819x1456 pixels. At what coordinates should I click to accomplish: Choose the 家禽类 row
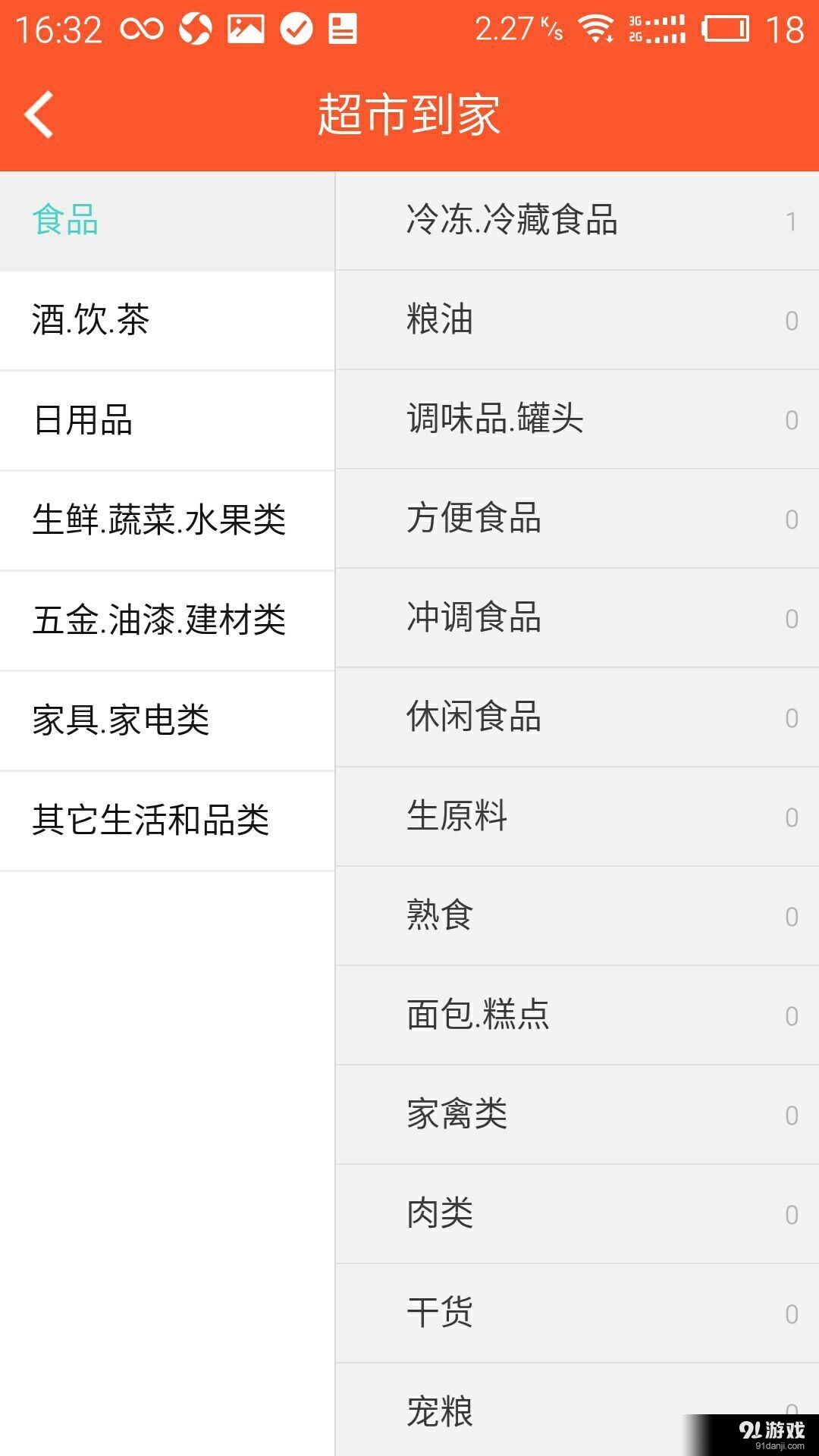pos(576,1115)
